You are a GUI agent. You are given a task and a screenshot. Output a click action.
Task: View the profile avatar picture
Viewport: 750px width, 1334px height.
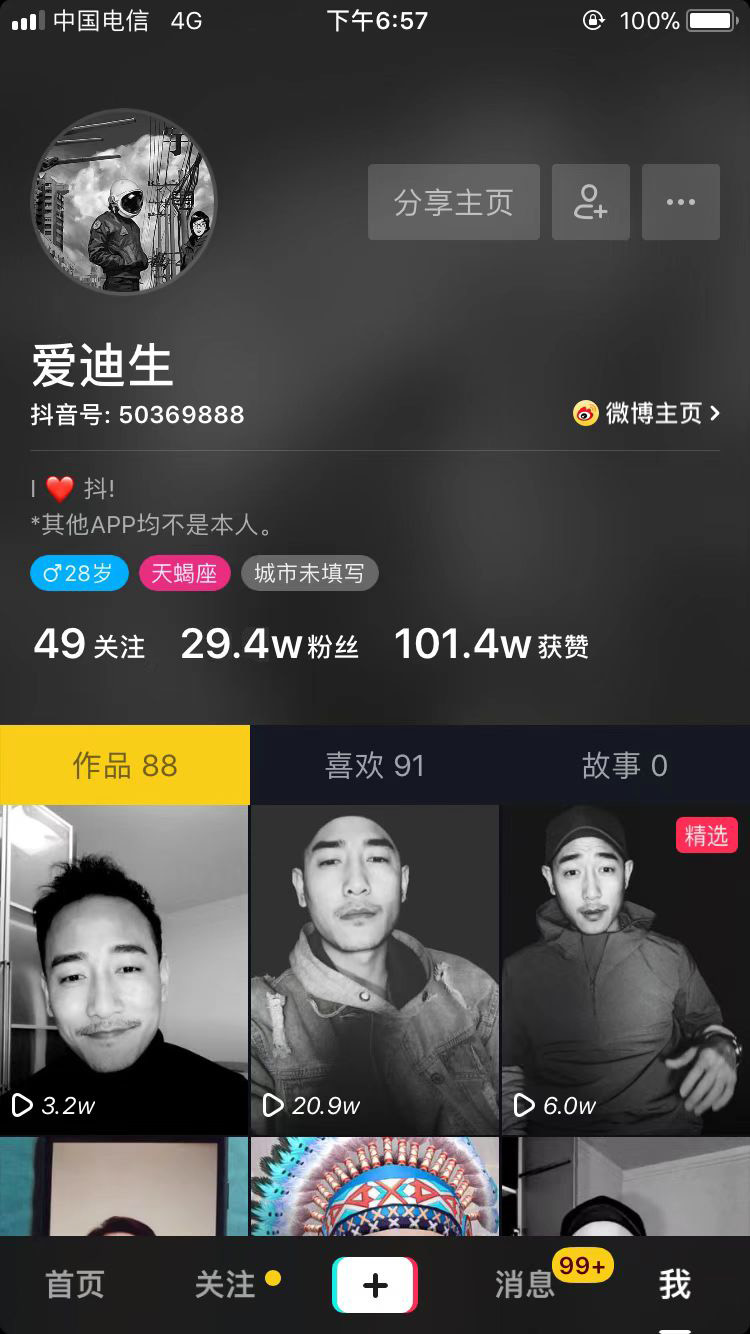124,201
